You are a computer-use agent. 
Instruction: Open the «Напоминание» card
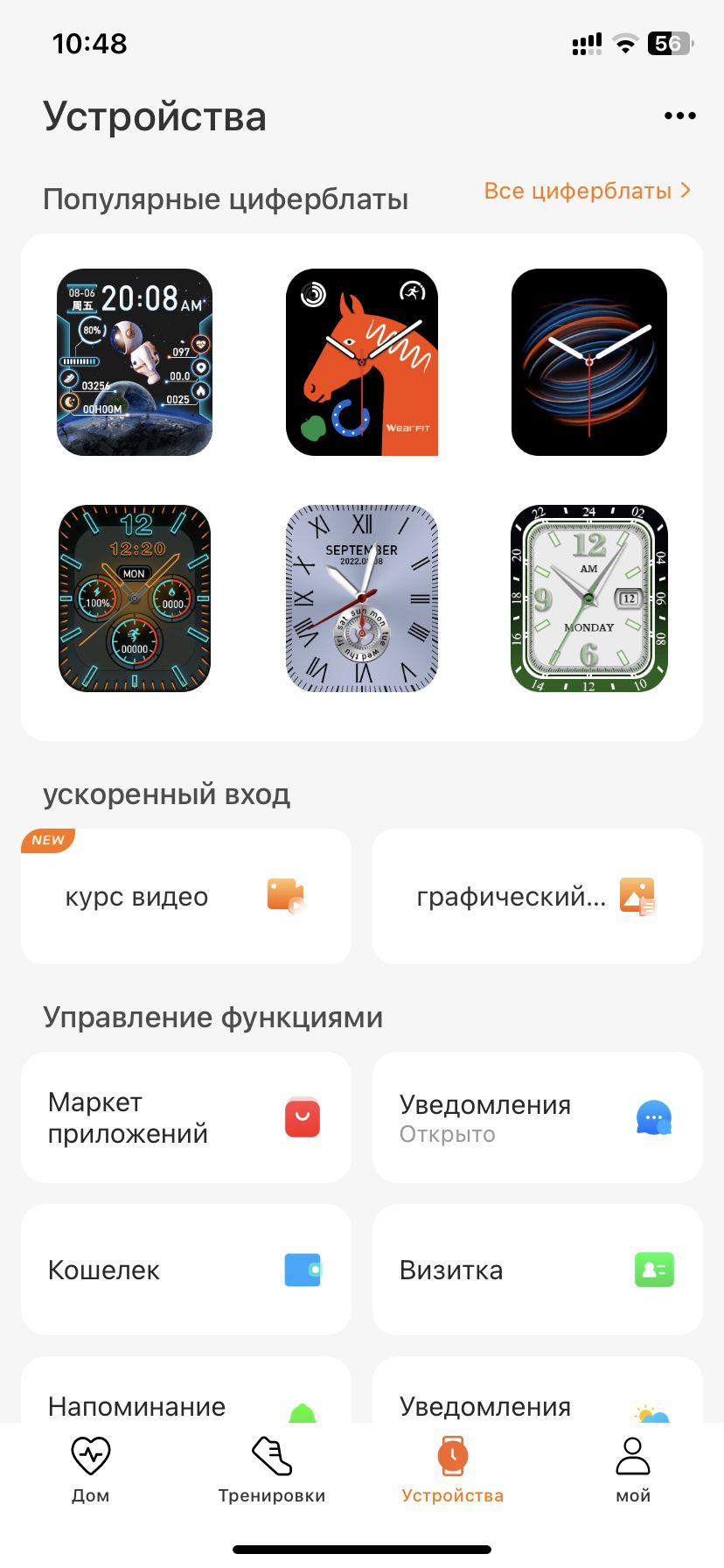click(x=186, y=1398)
